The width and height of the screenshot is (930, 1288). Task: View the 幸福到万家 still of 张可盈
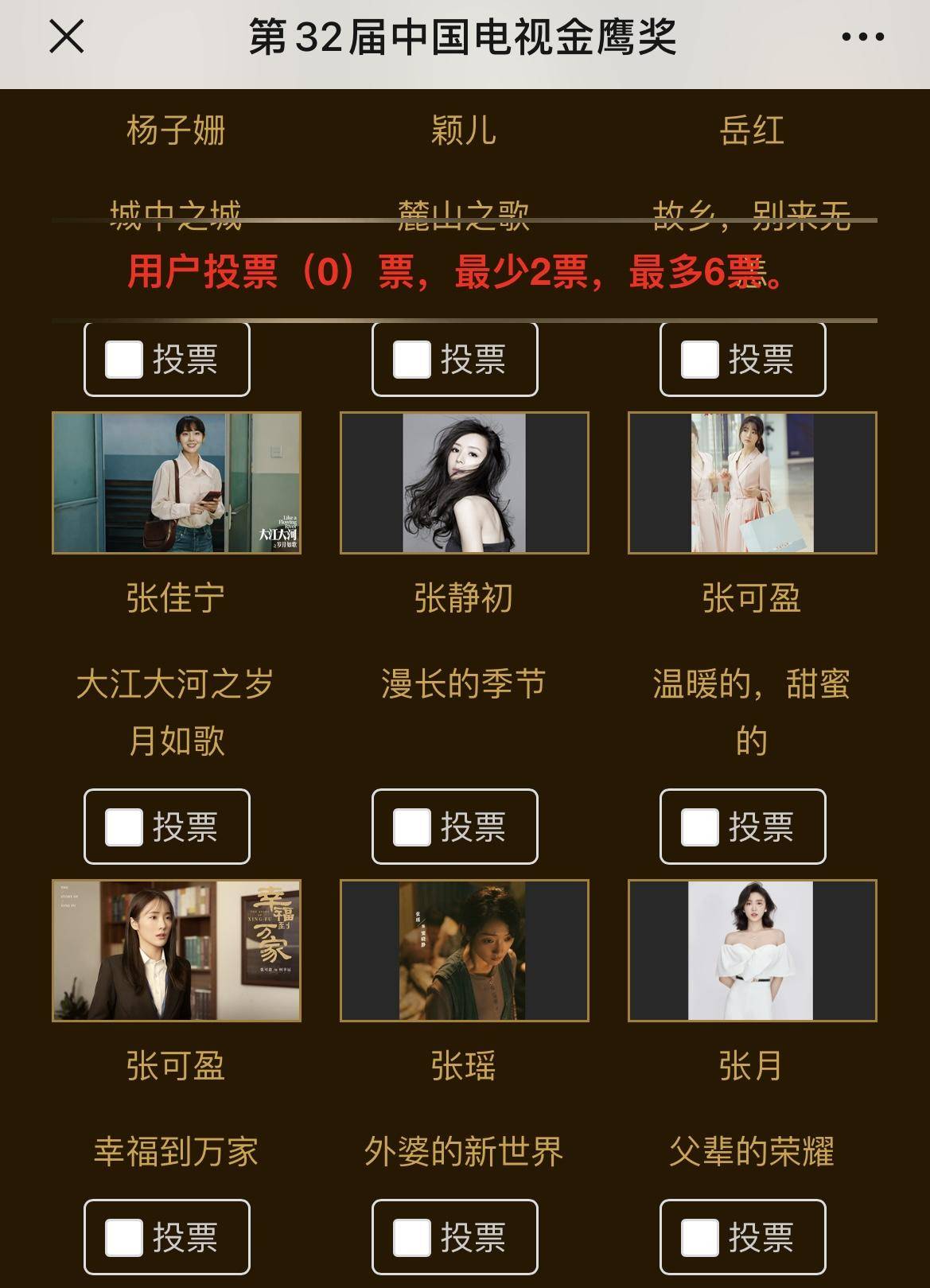click(x=176, y=951)
